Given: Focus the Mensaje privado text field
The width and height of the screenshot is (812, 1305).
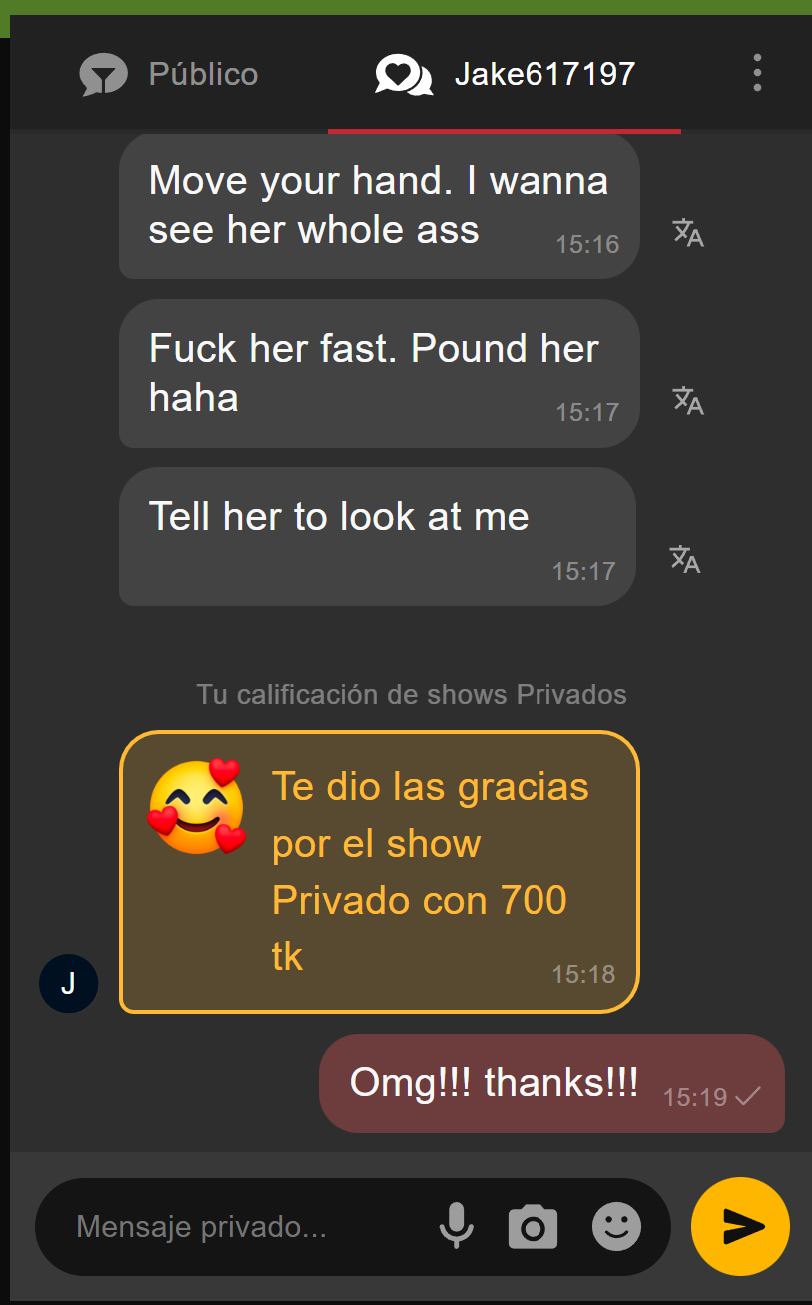Looking at the screenshot, I should click(240, 1226).
